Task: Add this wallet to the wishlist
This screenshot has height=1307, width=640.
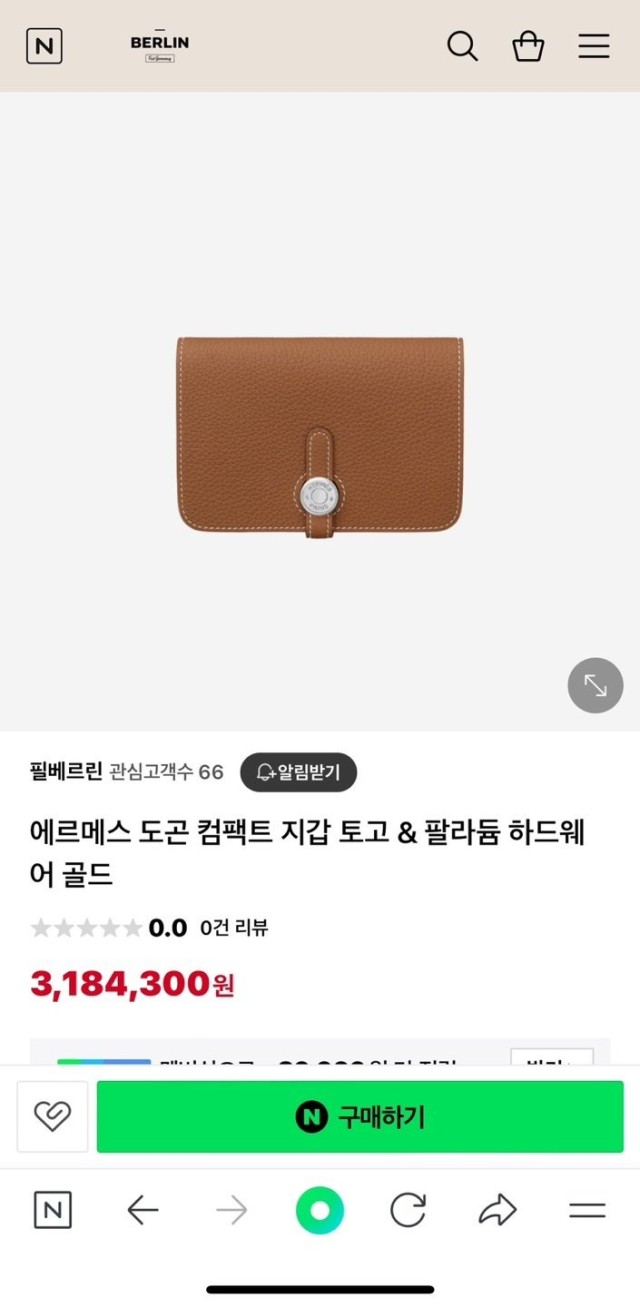Action: 52,1116
